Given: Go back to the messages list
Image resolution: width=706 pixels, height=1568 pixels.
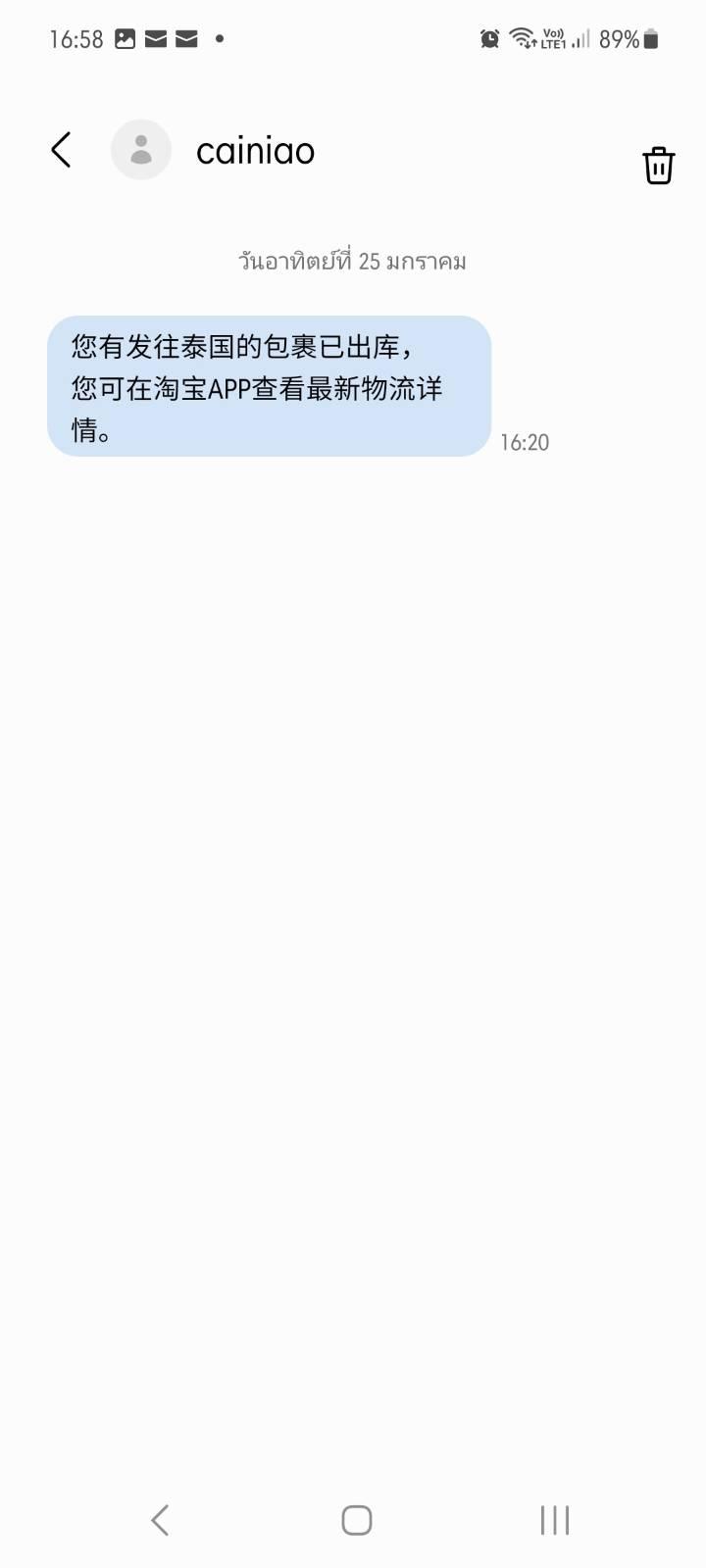Looking at the screenshot, I should coord(61,150).
